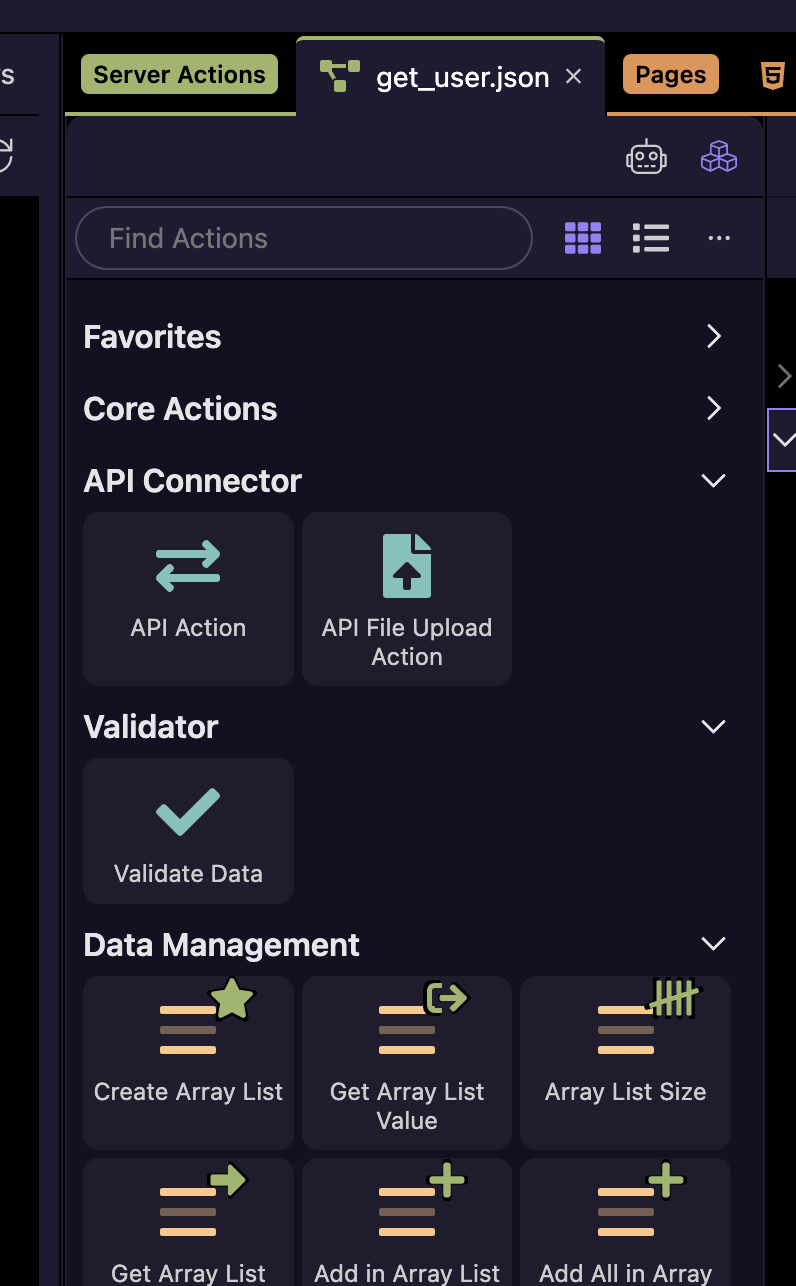Focus the Find Actions search field

coord(304,238)
